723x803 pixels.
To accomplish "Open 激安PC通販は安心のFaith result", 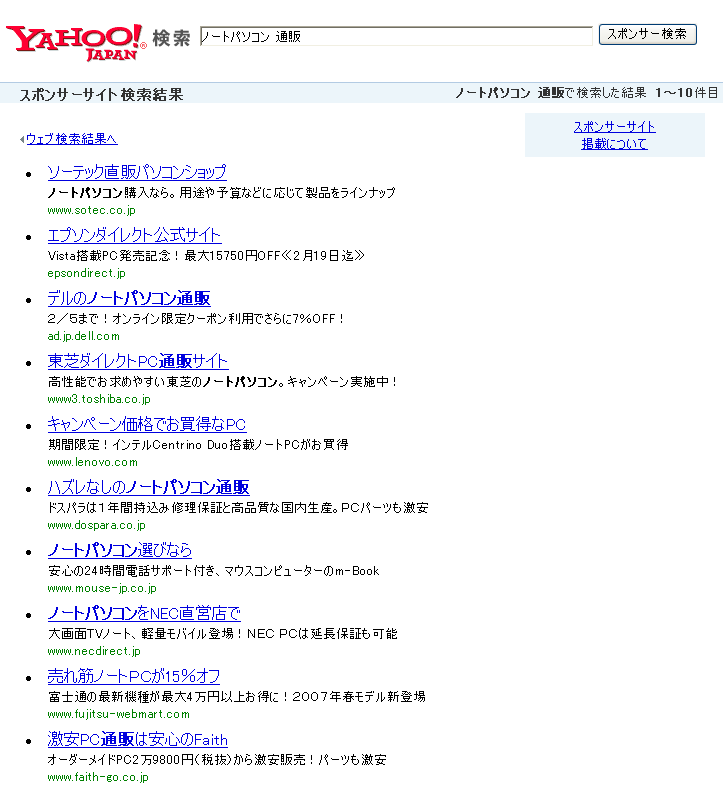I will click(138, 739).
